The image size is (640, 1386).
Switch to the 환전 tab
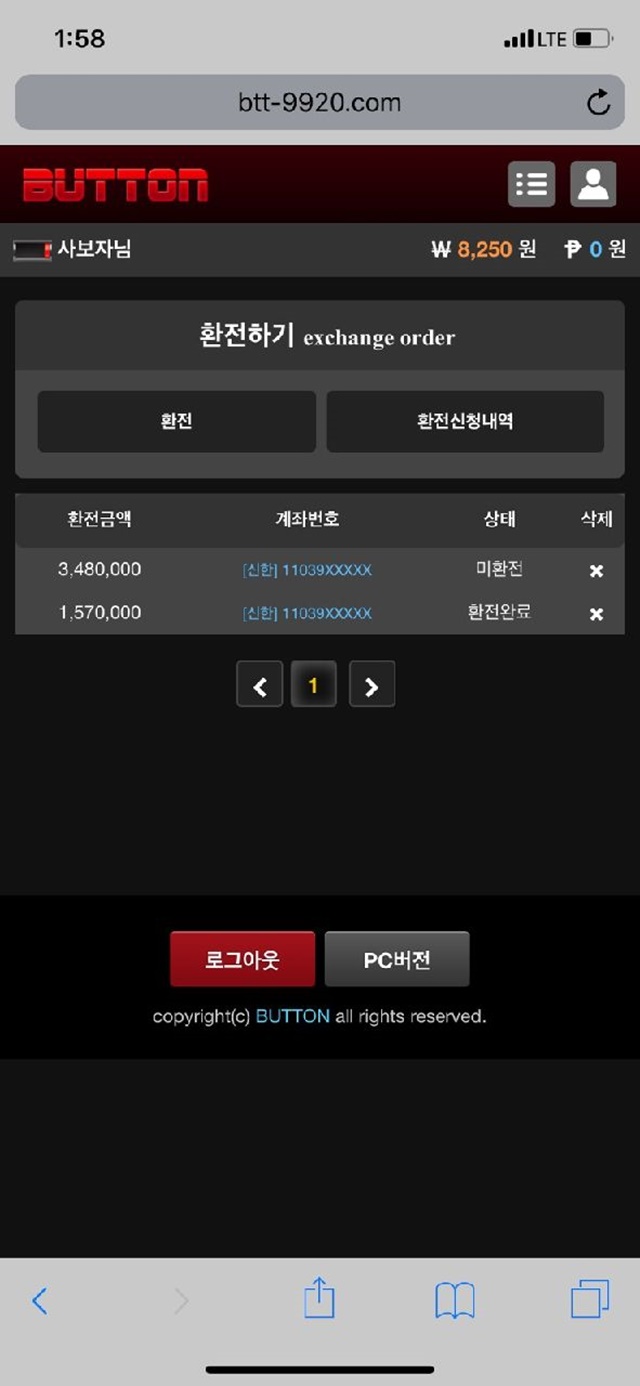coord(176,421)
